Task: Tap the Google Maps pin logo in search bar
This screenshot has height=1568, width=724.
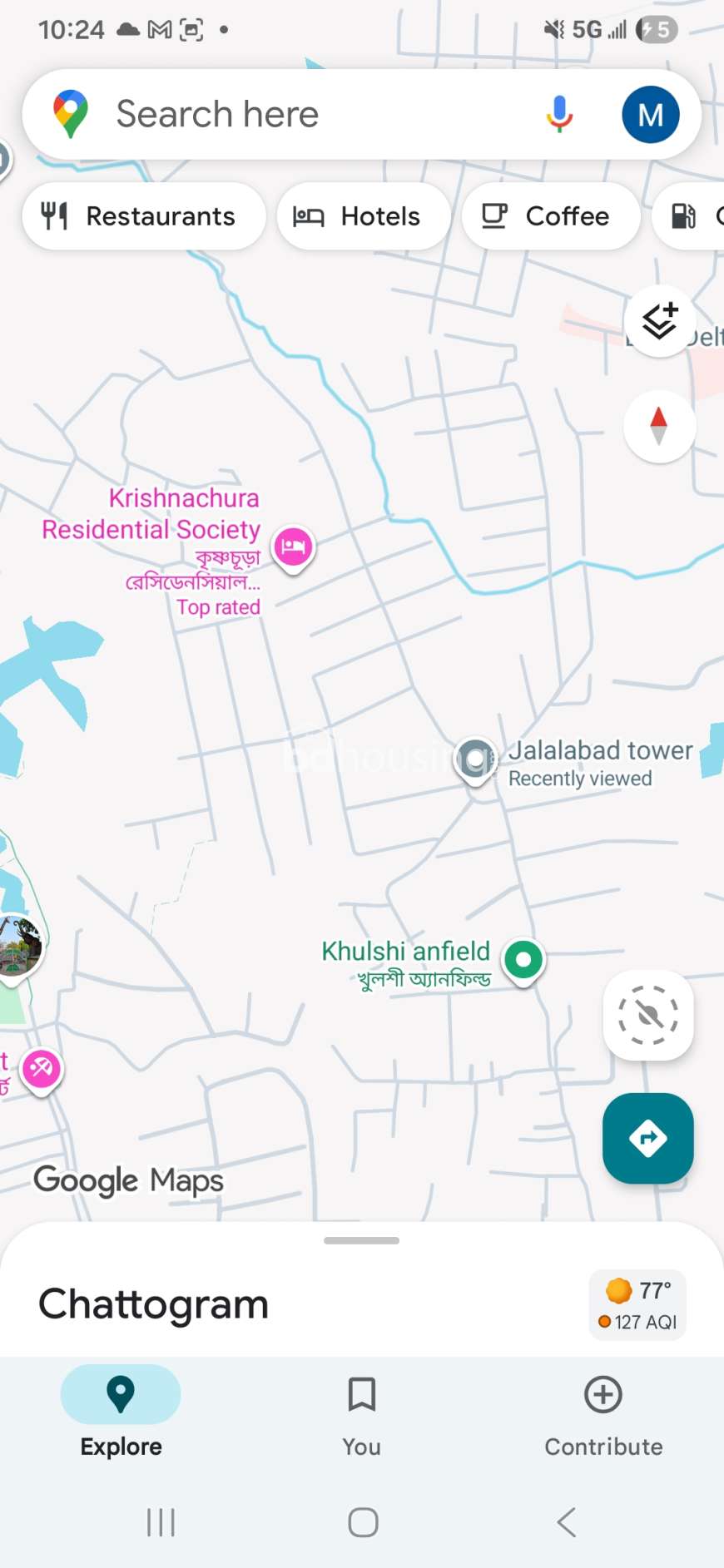Action: tap(70, 113)
